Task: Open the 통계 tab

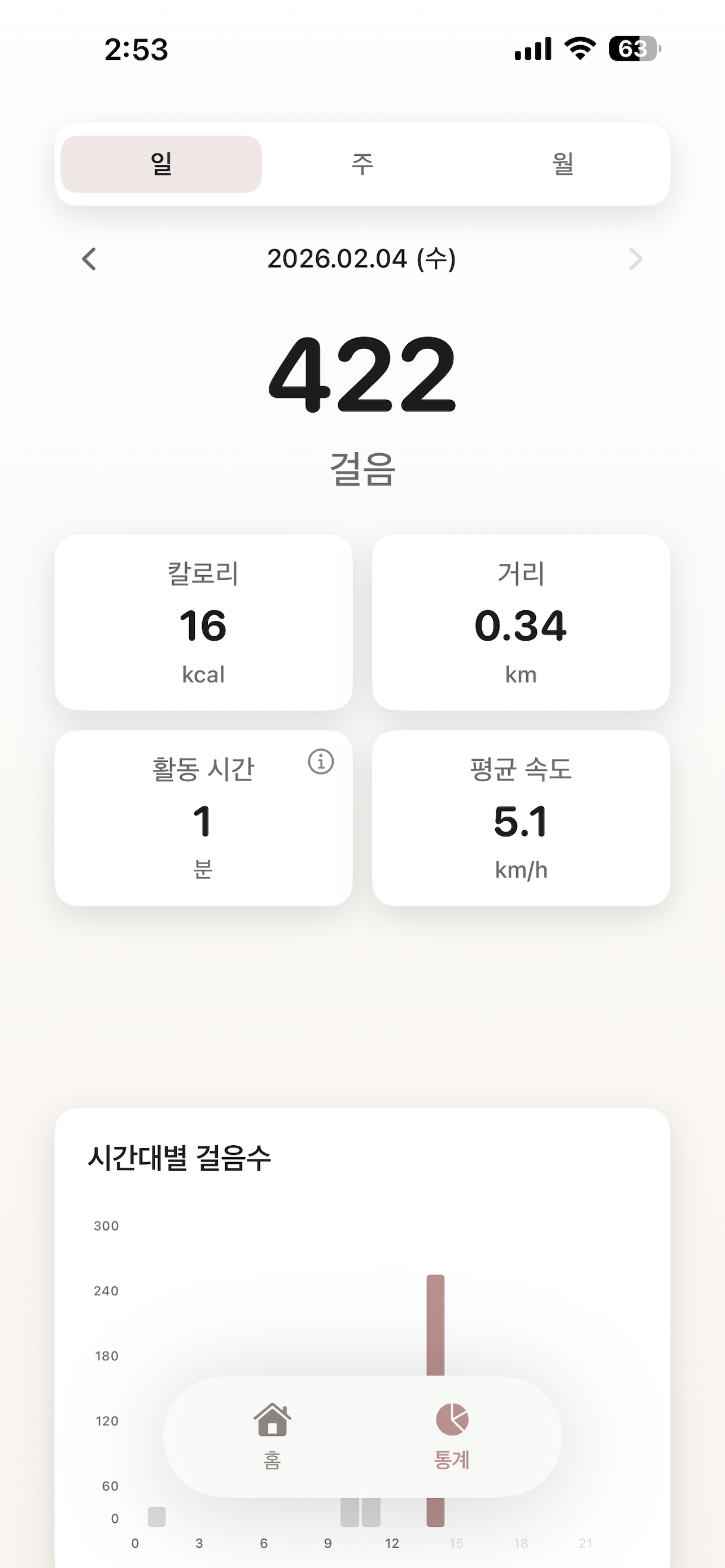Action: click(x=452, y=1435)
